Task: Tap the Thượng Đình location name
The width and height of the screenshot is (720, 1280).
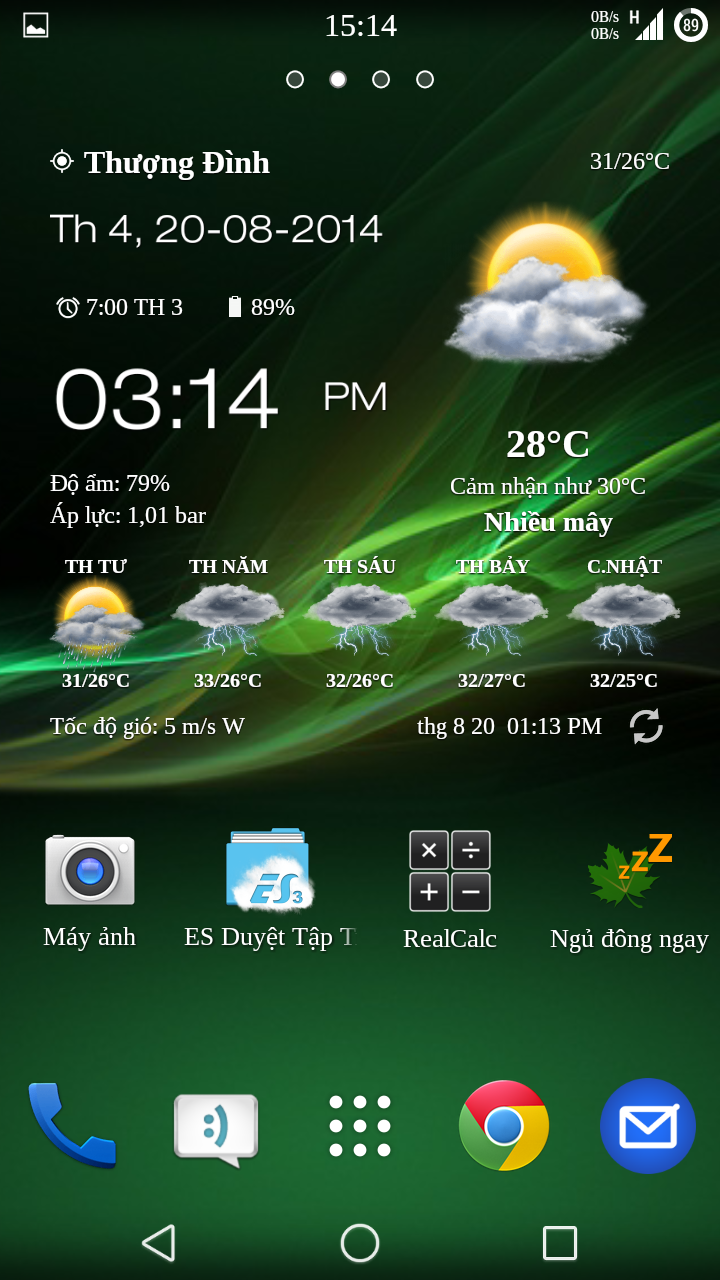Action: [177, 162]
